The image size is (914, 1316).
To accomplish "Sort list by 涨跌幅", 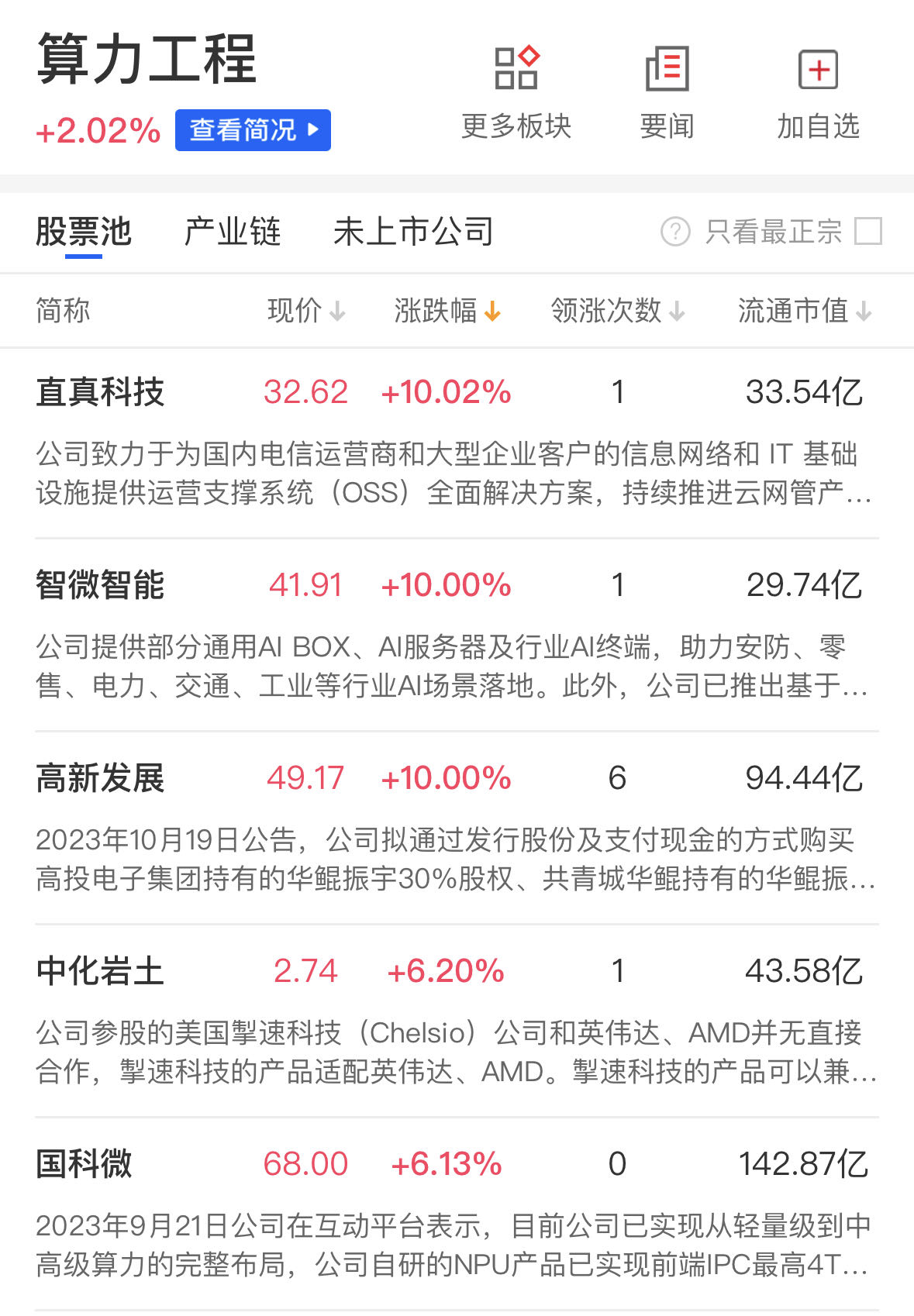I will point(447,312).
